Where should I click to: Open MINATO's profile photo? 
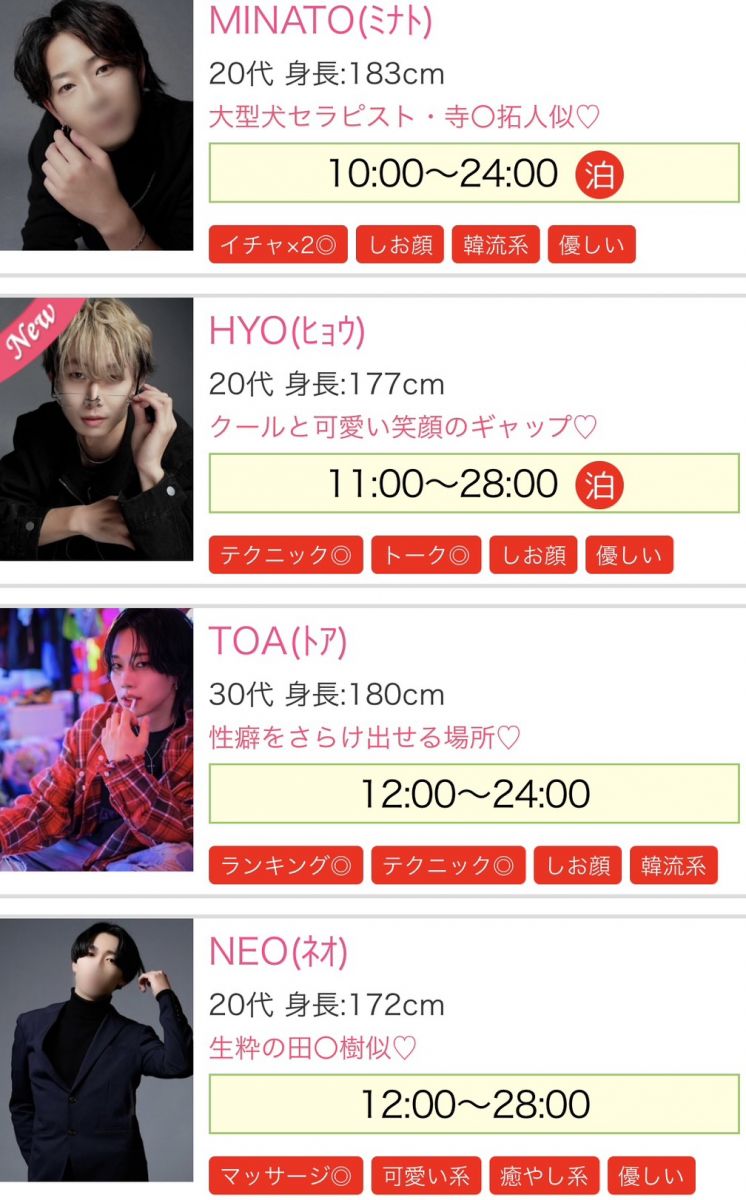96,125
